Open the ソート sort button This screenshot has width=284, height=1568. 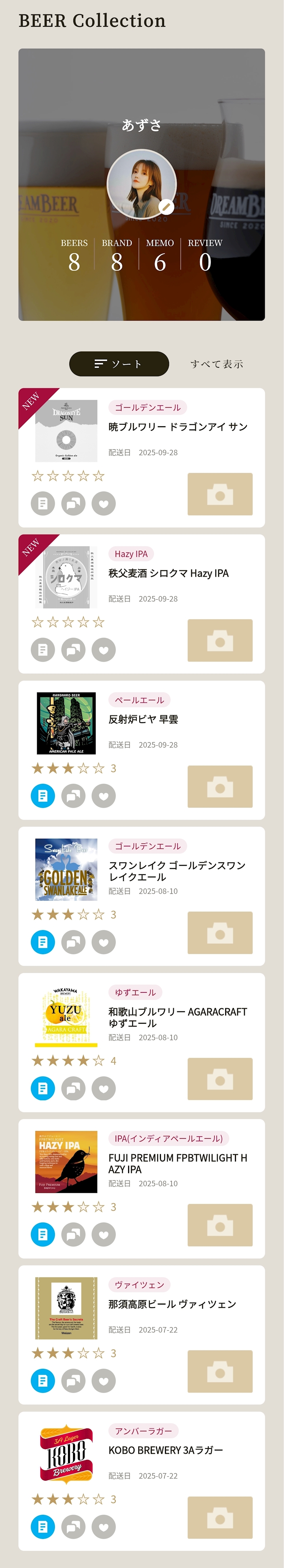point(119,363)
